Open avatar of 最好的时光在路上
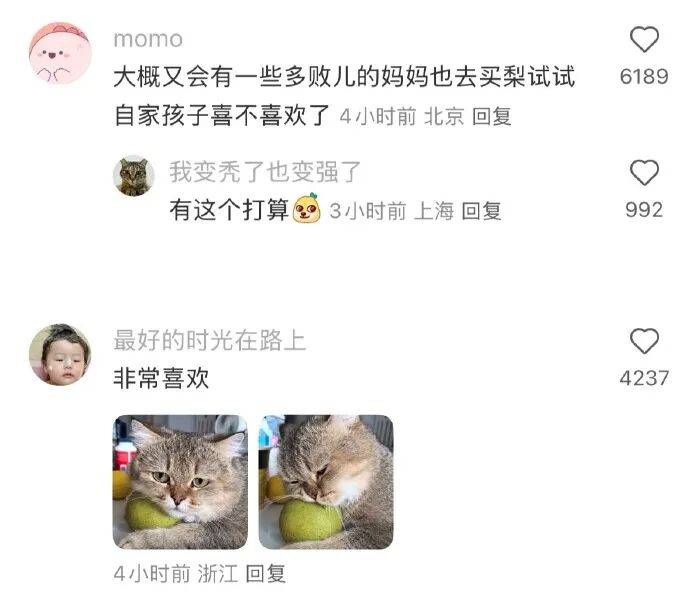This screenshot has width=690, height=593. tap(60, 354)
